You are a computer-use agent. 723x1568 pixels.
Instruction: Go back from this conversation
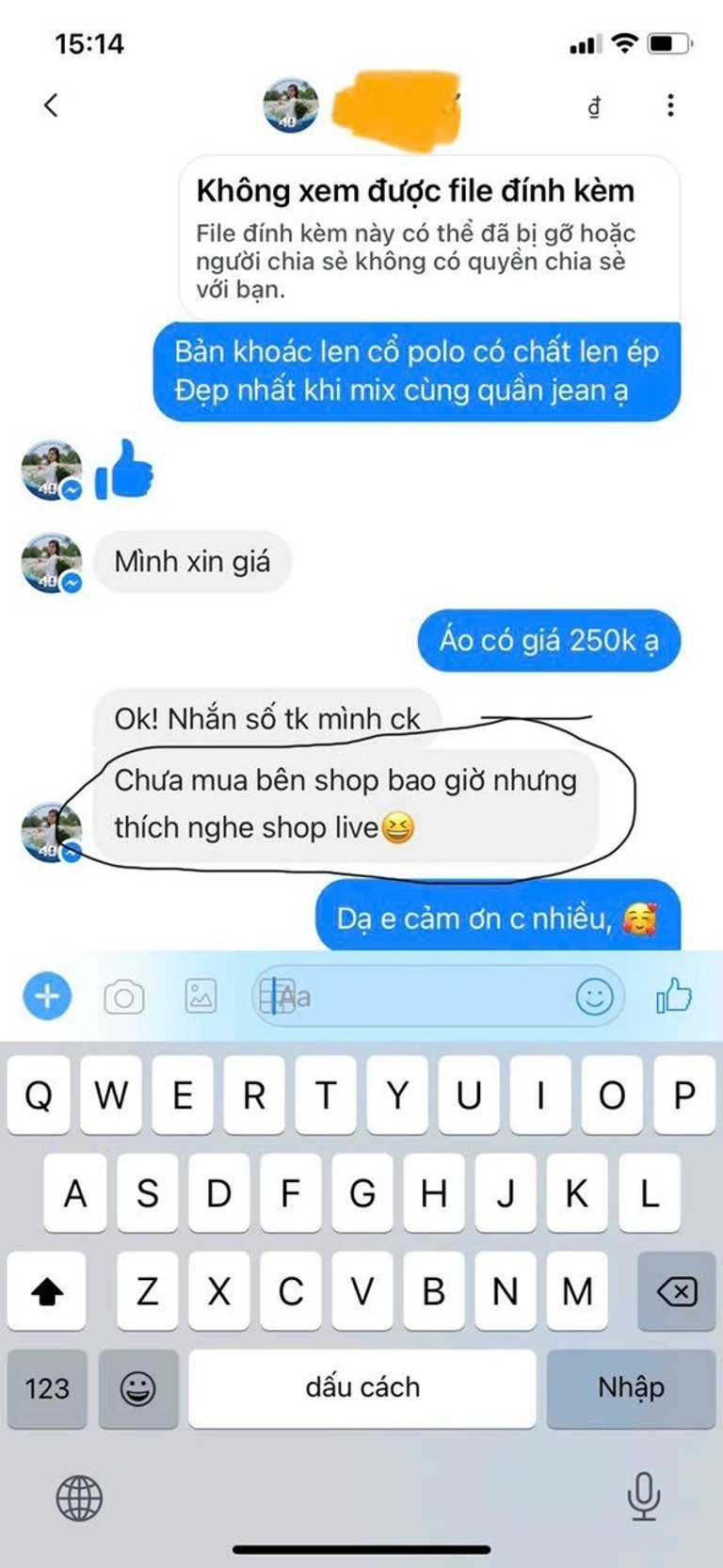52,104
